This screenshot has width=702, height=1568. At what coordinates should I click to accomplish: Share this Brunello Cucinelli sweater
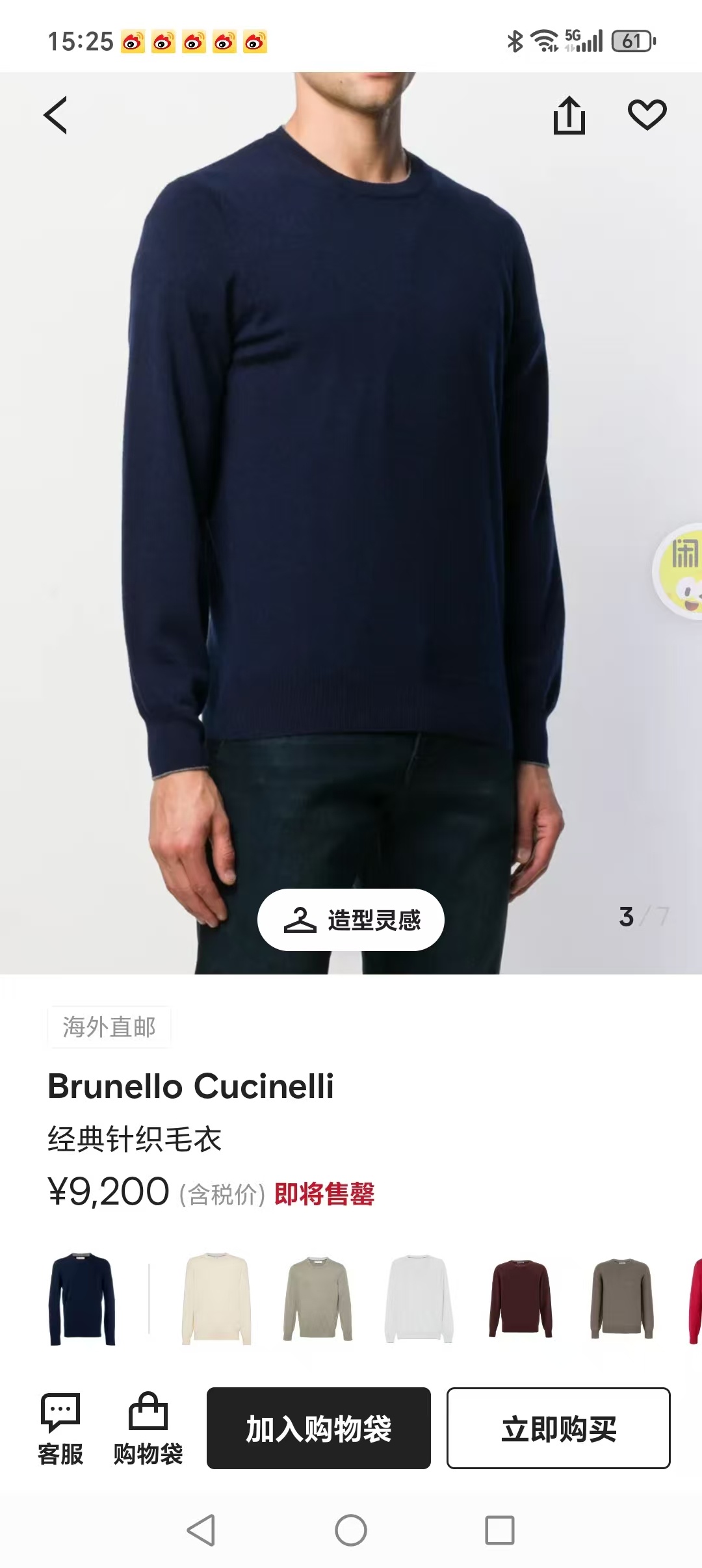coord(569,115)
